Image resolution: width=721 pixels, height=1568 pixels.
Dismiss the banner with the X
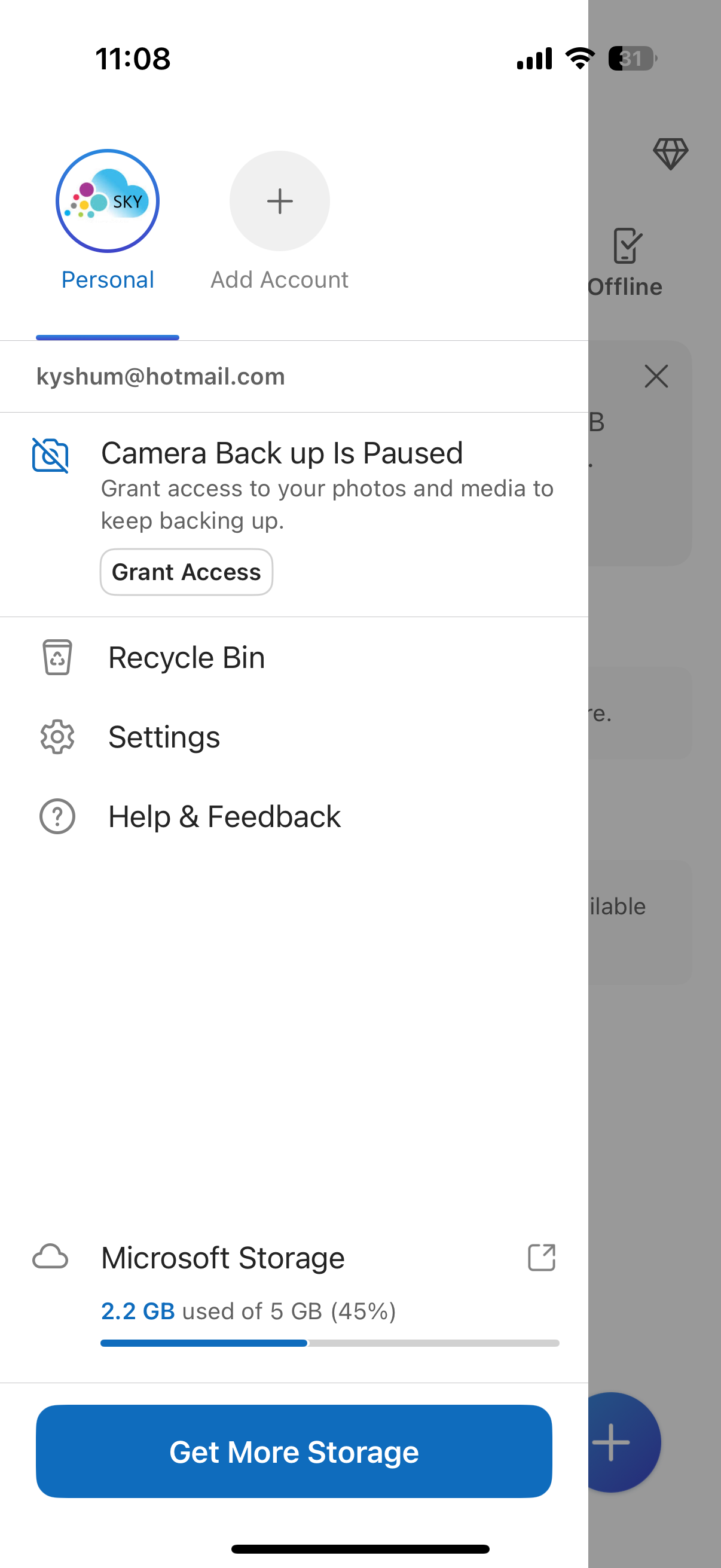coord(656,376)
